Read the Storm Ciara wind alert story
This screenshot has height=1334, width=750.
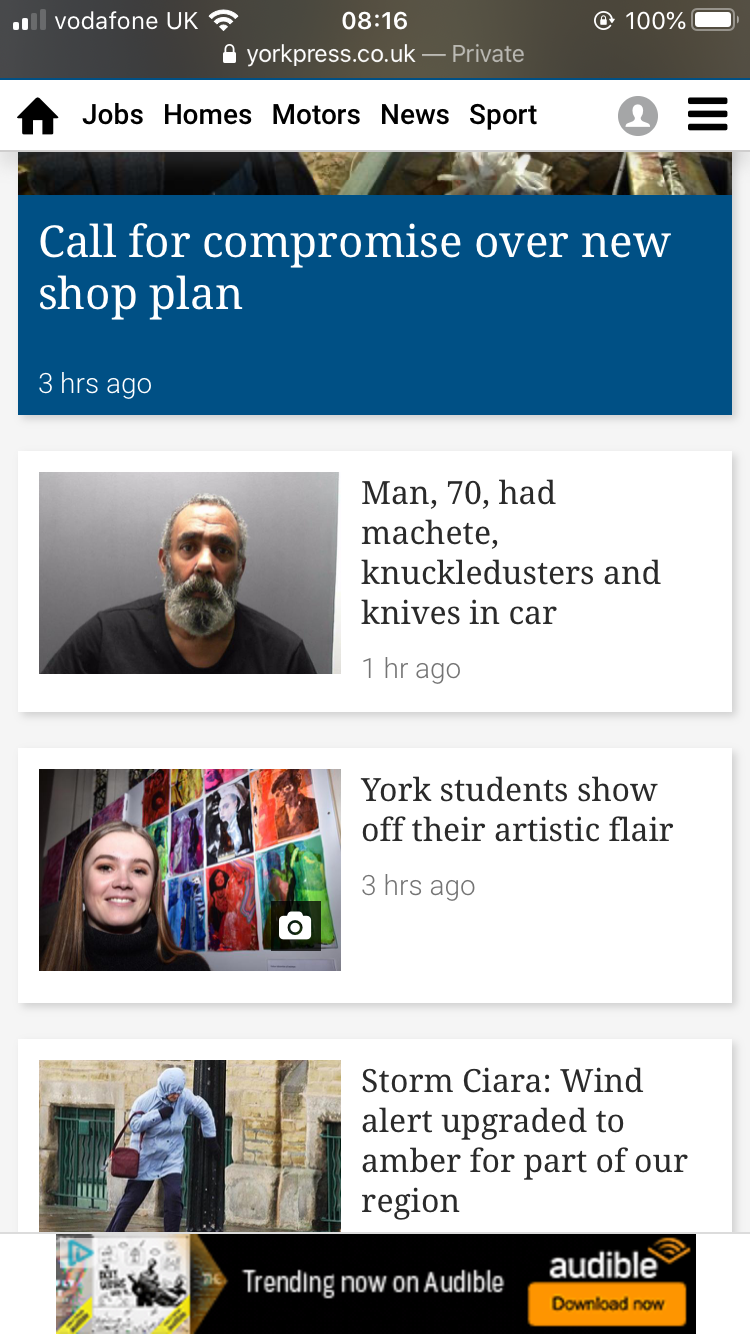pyautogui.click(x=523, y=1140)
